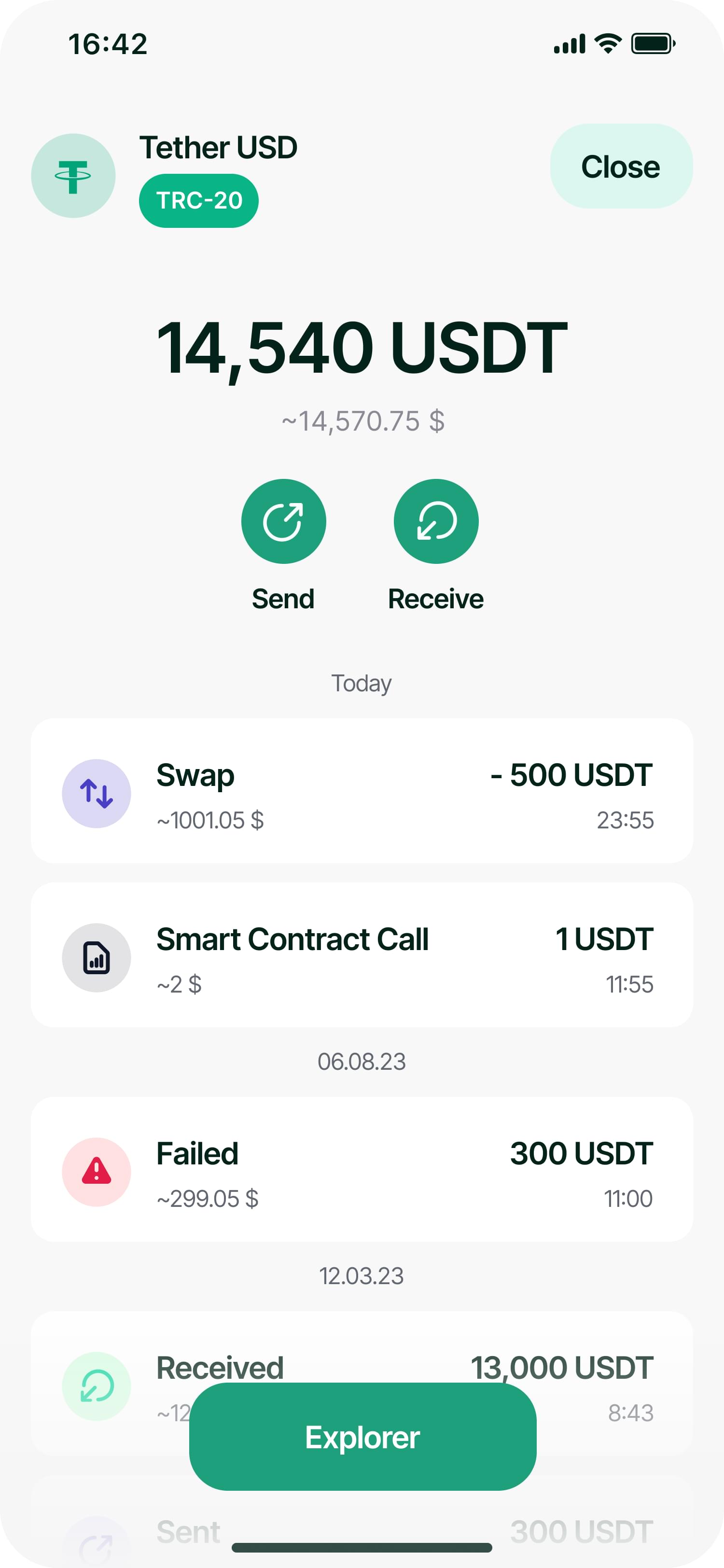Tap the Receive button

click(436, 522)
